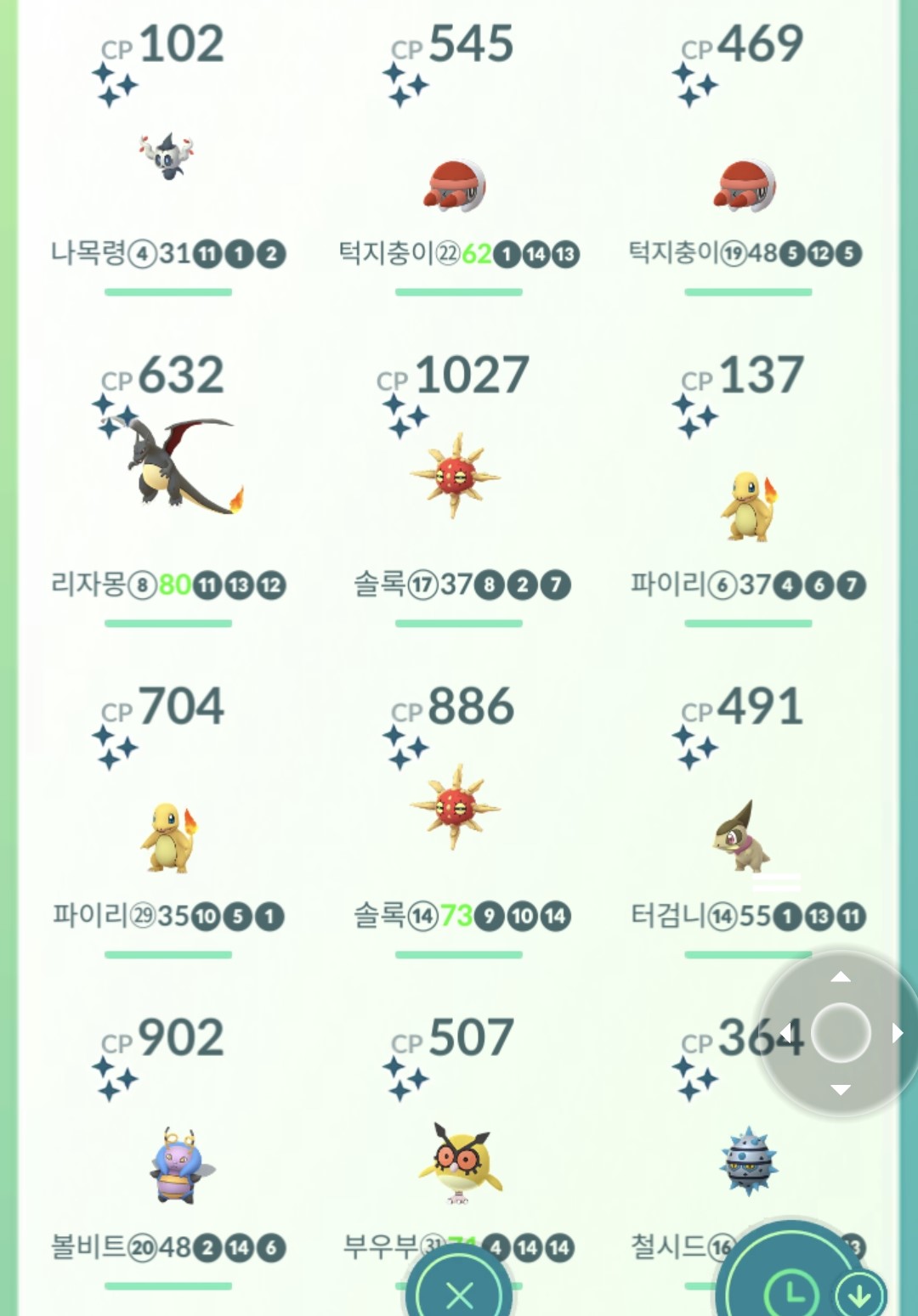Image resolution: width=918 pixels, height=1316 pixels.
Task: View the CP 886 솔록 details
Action: pyautogui.click(x=456, y=807)
